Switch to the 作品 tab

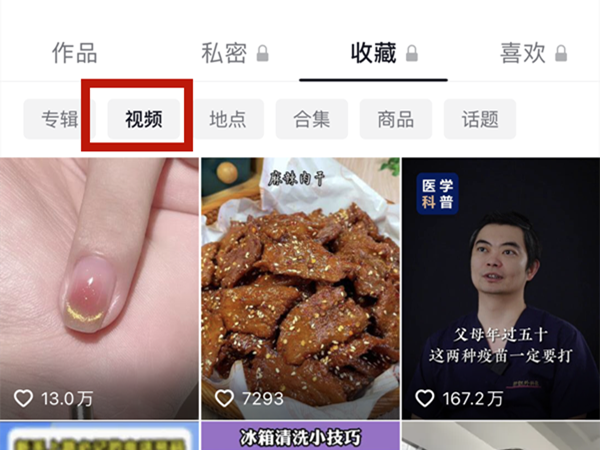point(75,52)
